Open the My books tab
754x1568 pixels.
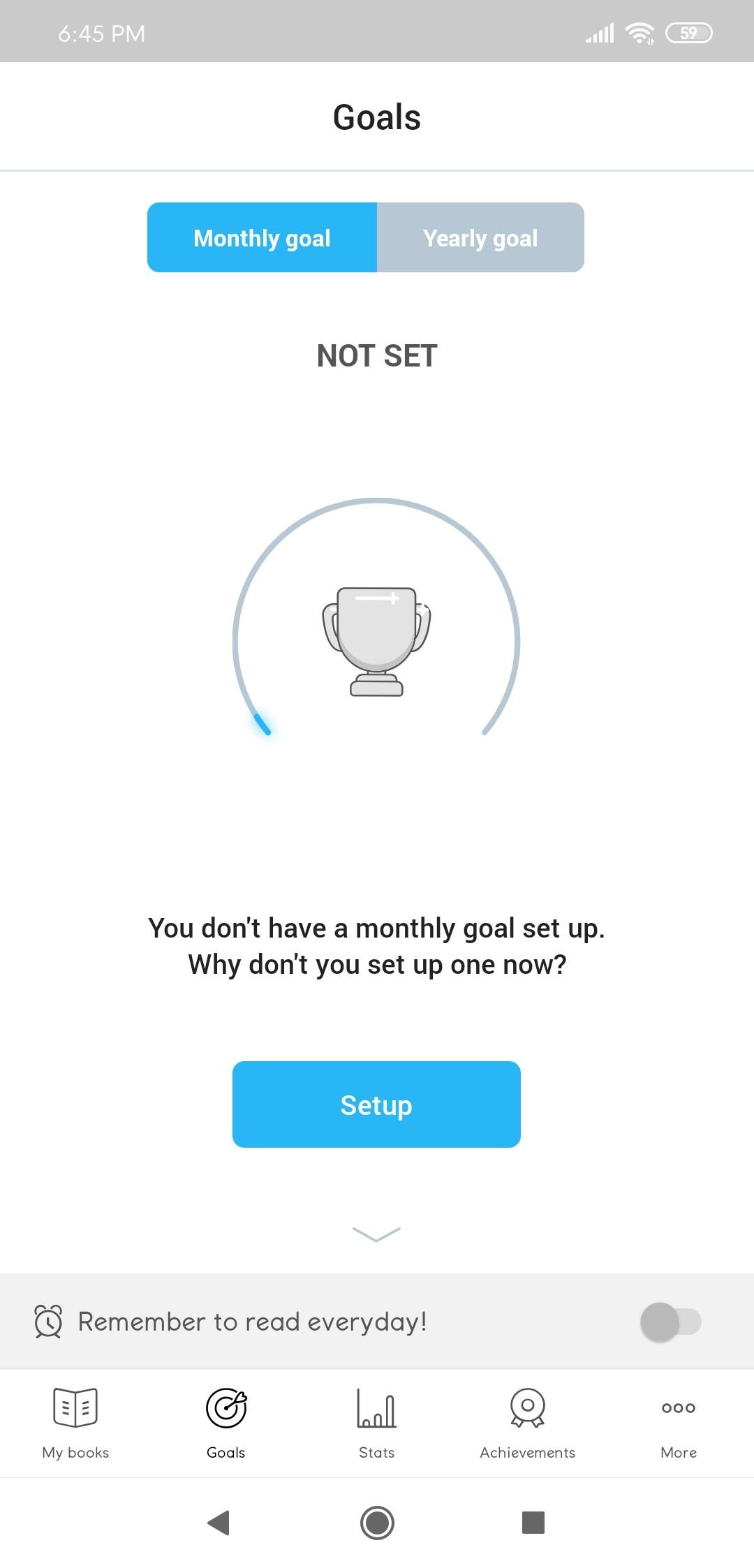point(75,1423)
